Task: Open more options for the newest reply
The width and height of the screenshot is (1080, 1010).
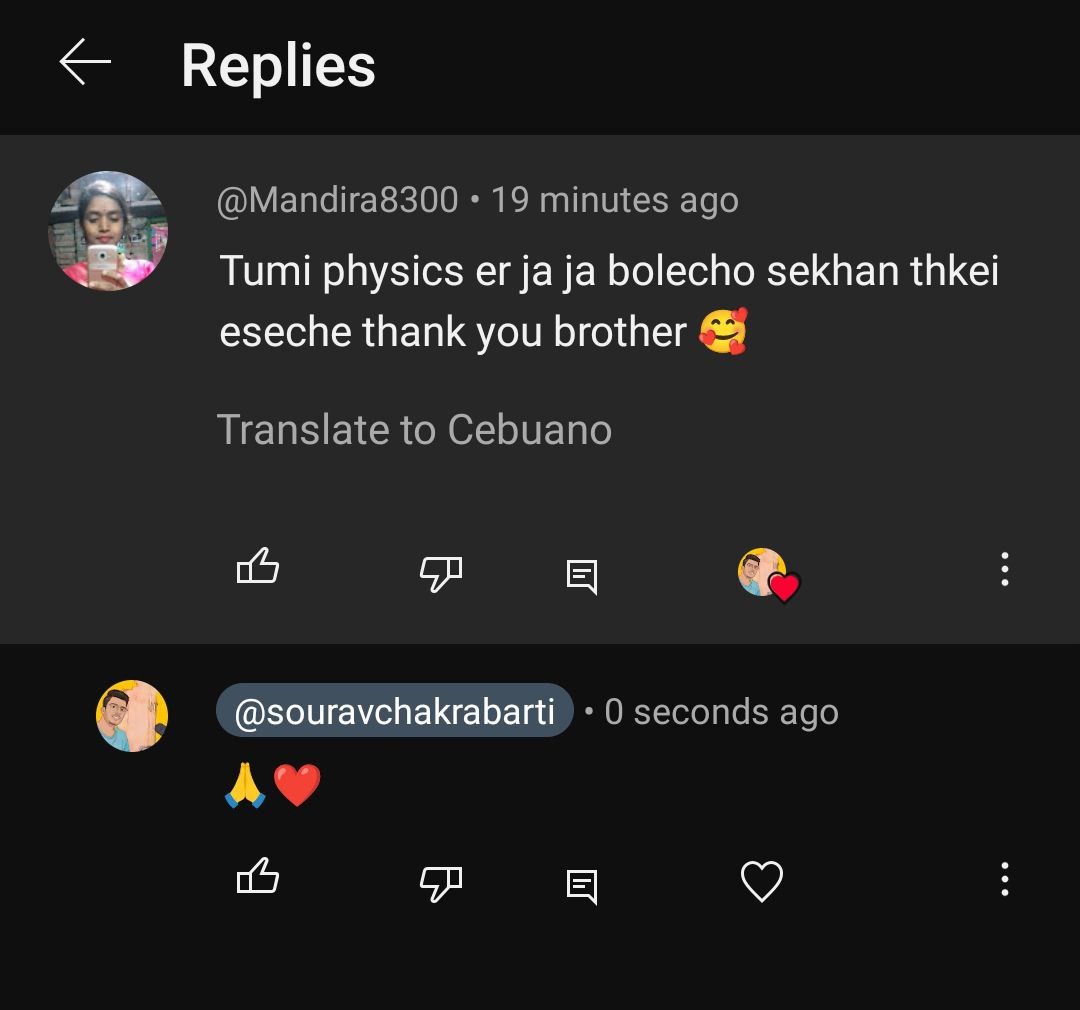Action: click(x=1004, y=880)
